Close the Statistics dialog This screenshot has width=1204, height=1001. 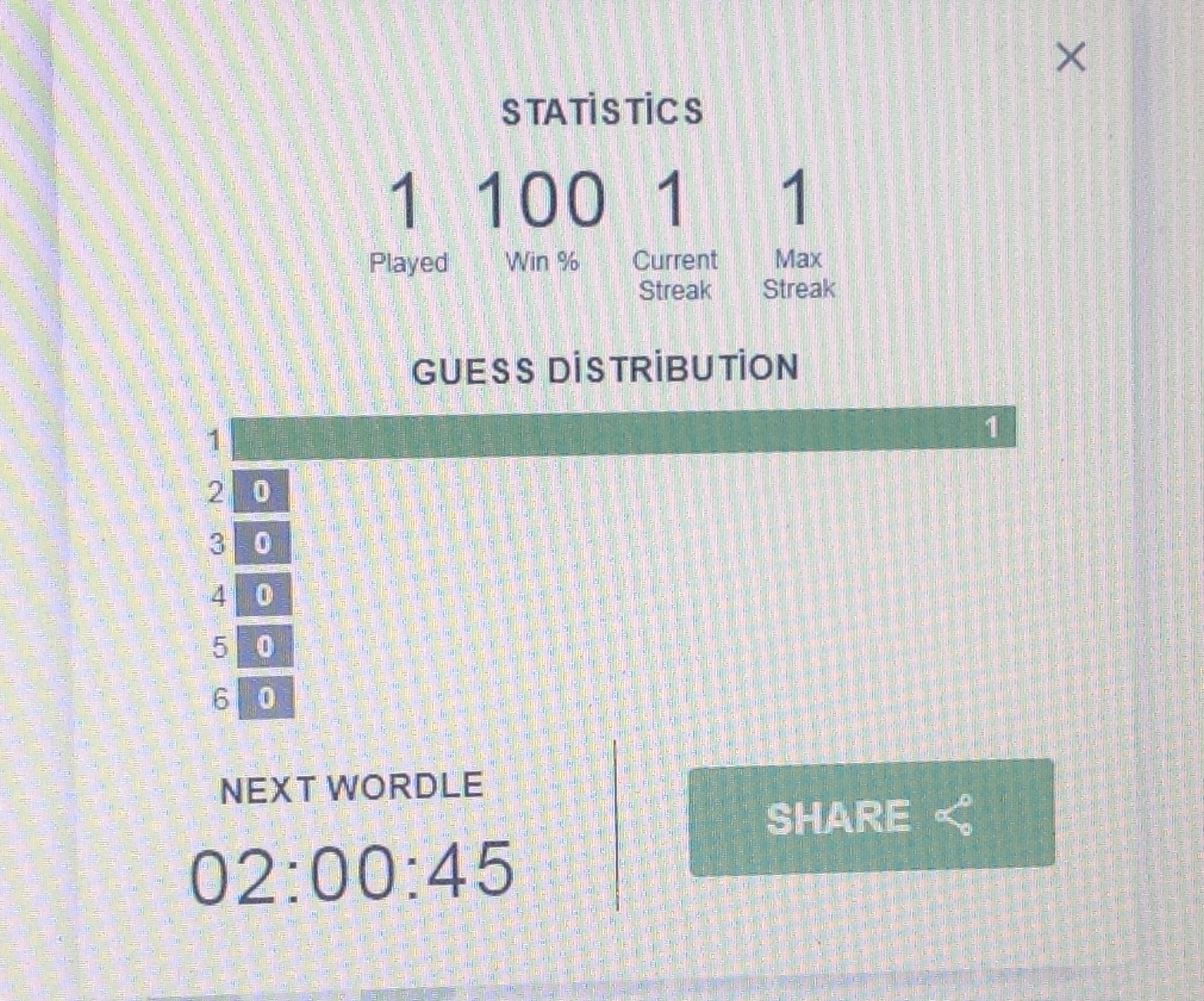coord(1070,58)
